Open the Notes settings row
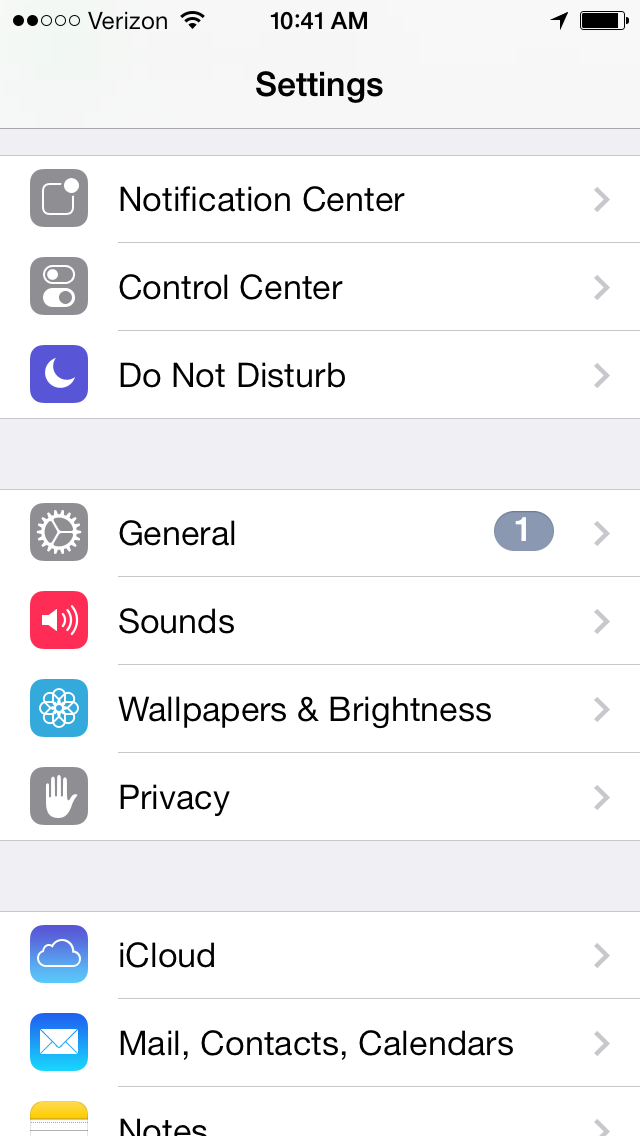The height and width of the screenshot is (1136, 640). 320,1111
